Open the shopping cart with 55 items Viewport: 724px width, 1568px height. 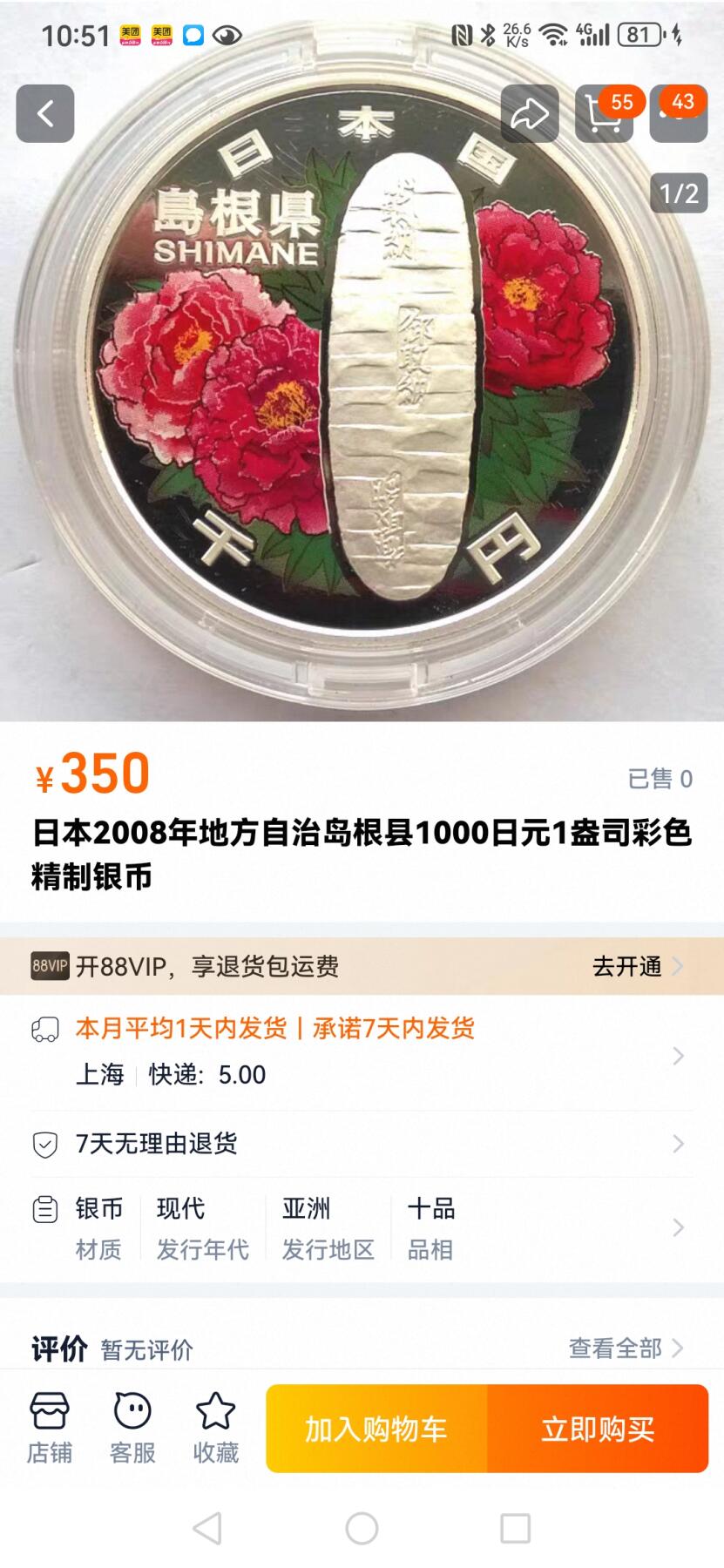click(x=604, y=113)
